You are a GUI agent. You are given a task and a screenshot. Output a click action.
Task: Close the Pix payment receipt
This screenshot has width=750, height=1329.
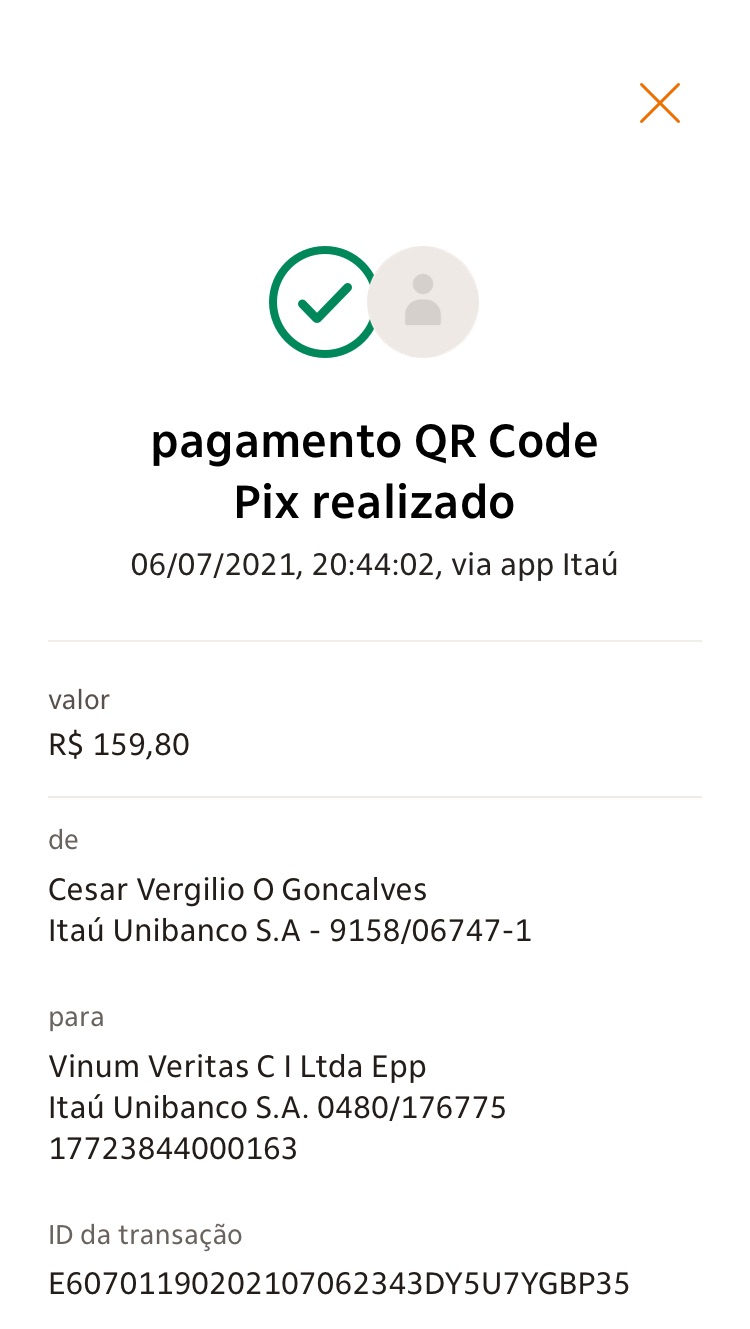(660, 103)
